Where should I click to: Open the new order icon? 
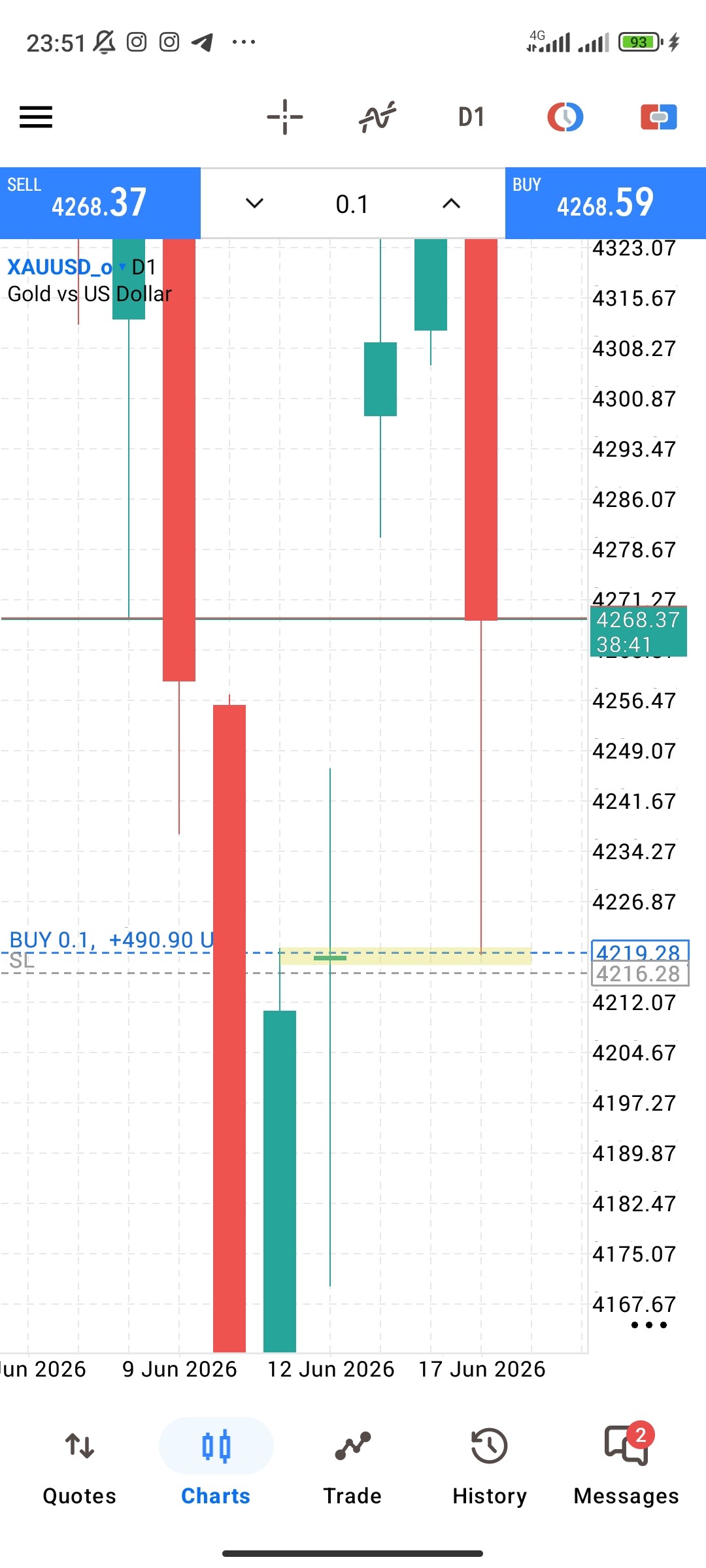point(658,118)
